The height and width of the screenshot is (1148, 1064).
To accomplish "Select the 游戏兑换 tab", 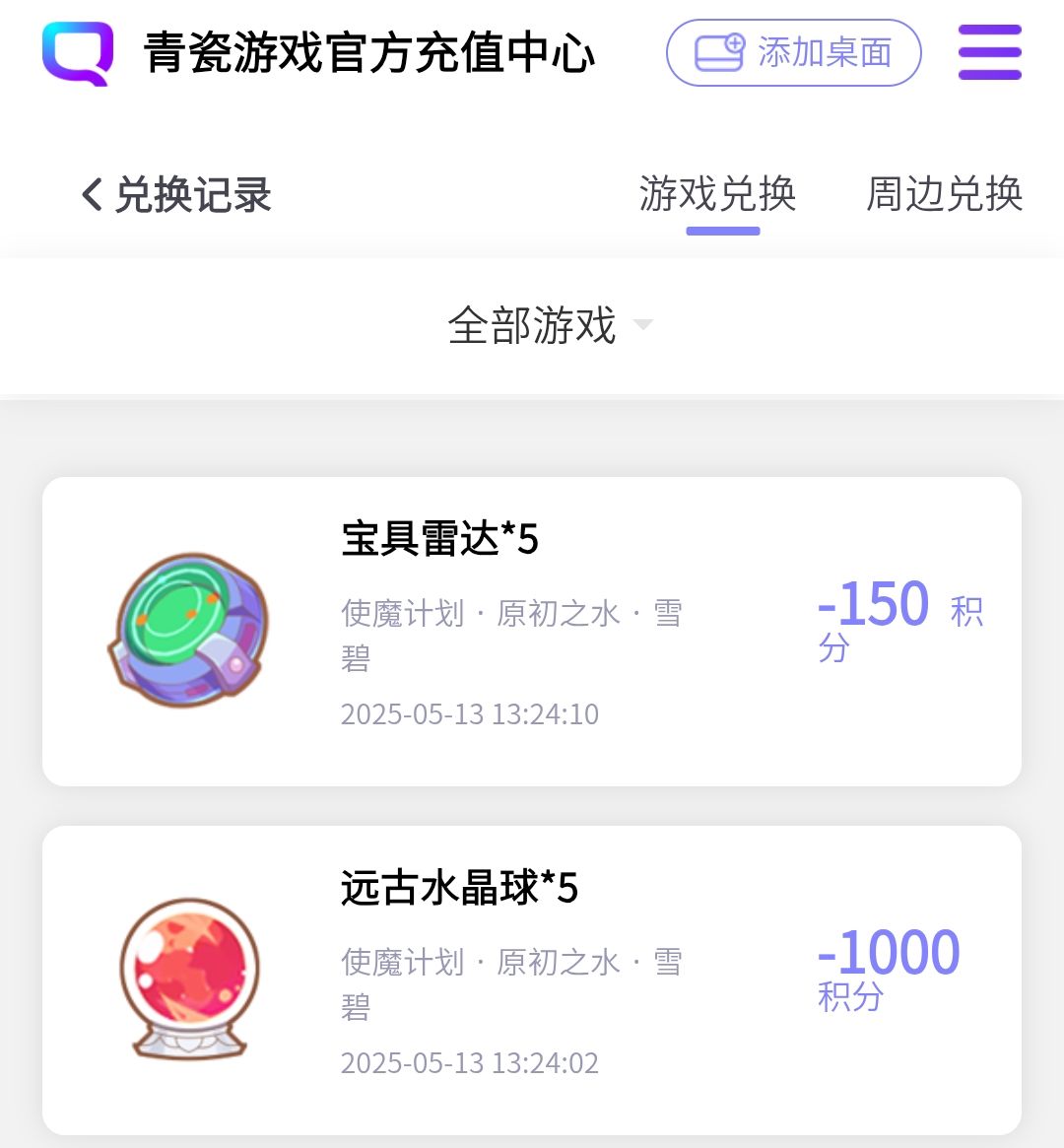I will pyautogui.click(x=717, y=194).
